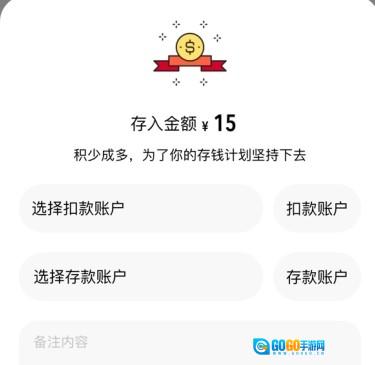Tap the 扣款账户 button
375x365 pixels.
317,208
